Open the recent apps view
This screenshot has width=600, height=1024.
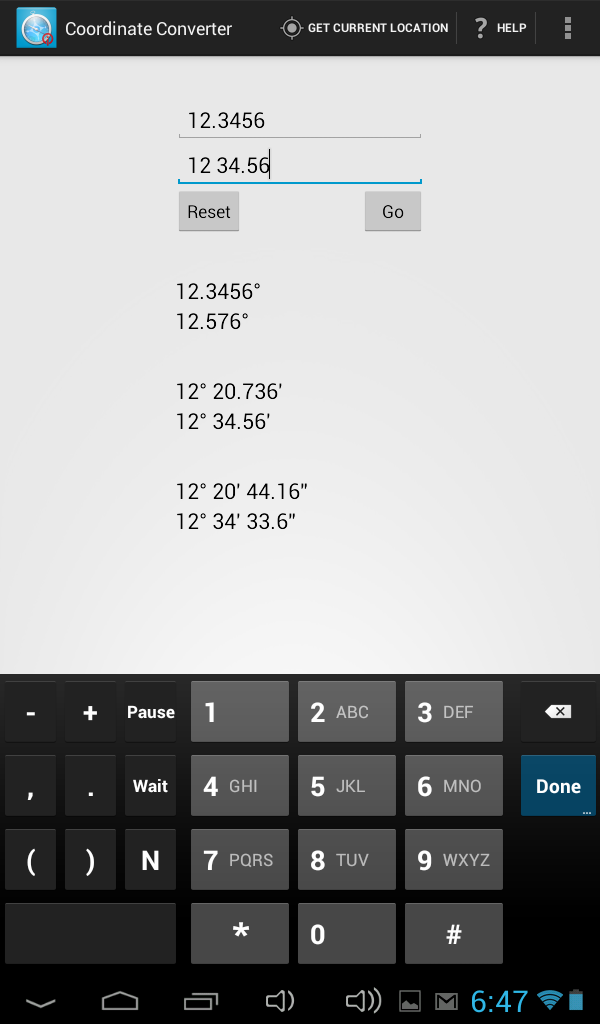(200, 1000)
